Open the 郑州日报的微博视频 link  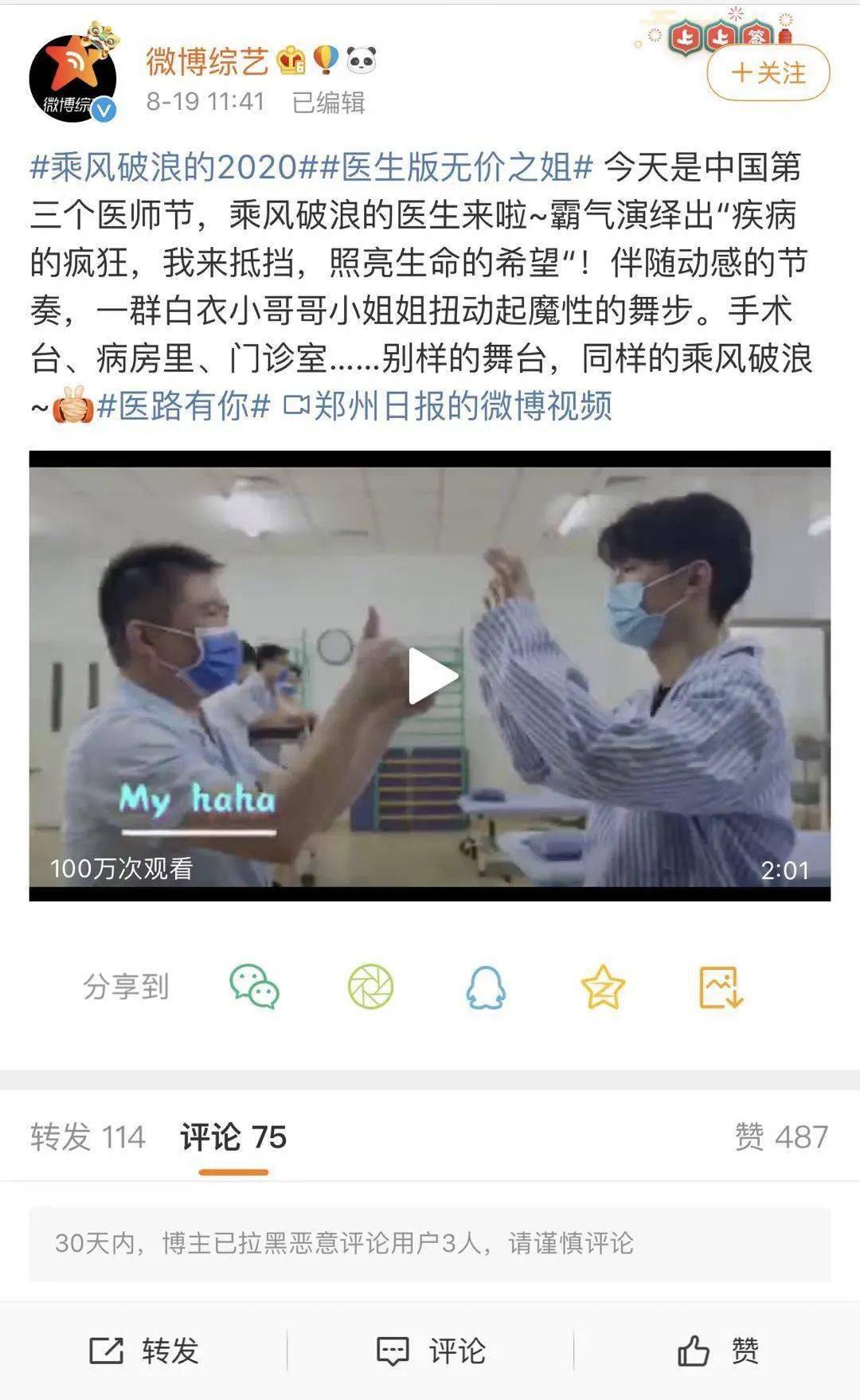(x=448, y=406)
